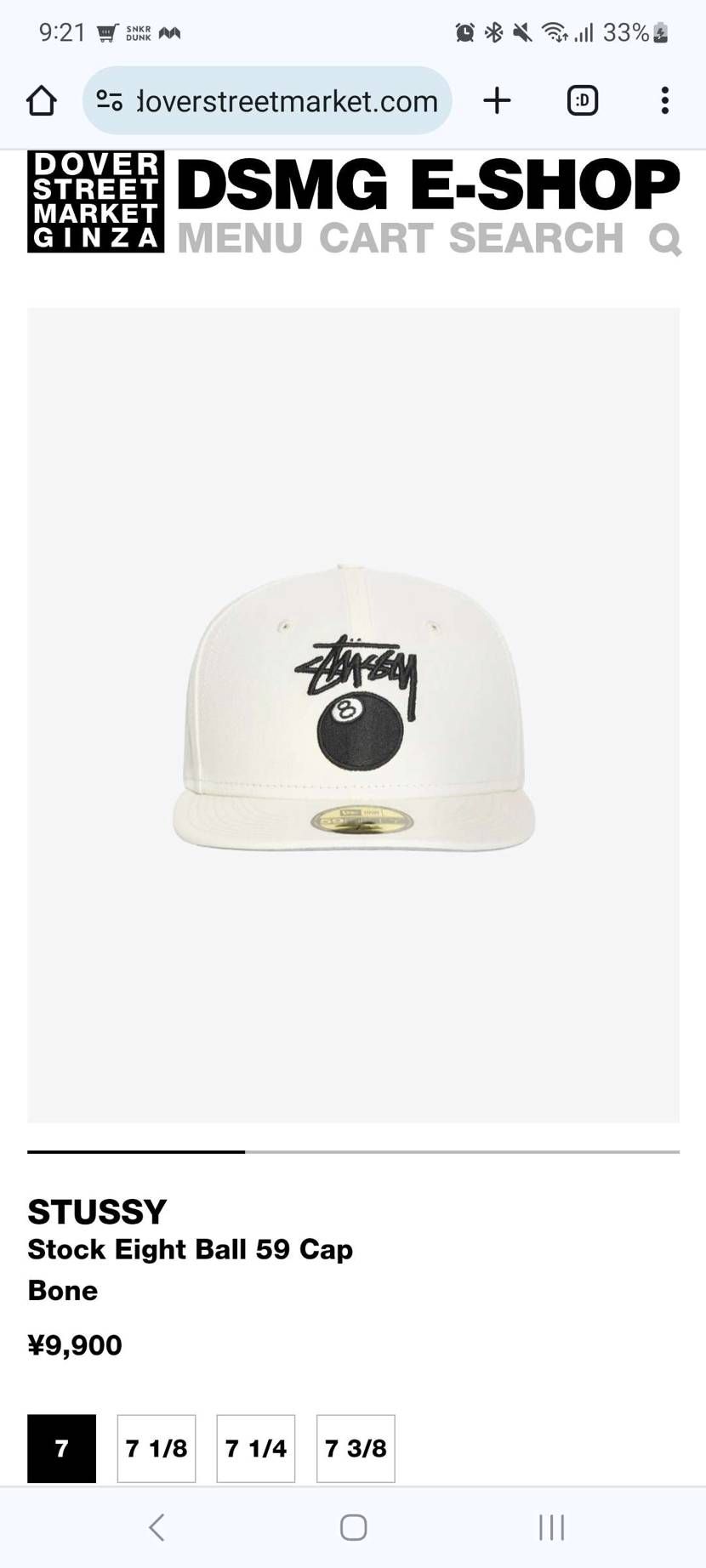The image size is (706, 1568).
Task: Select size 7
Action: (x=61, y=1448)
